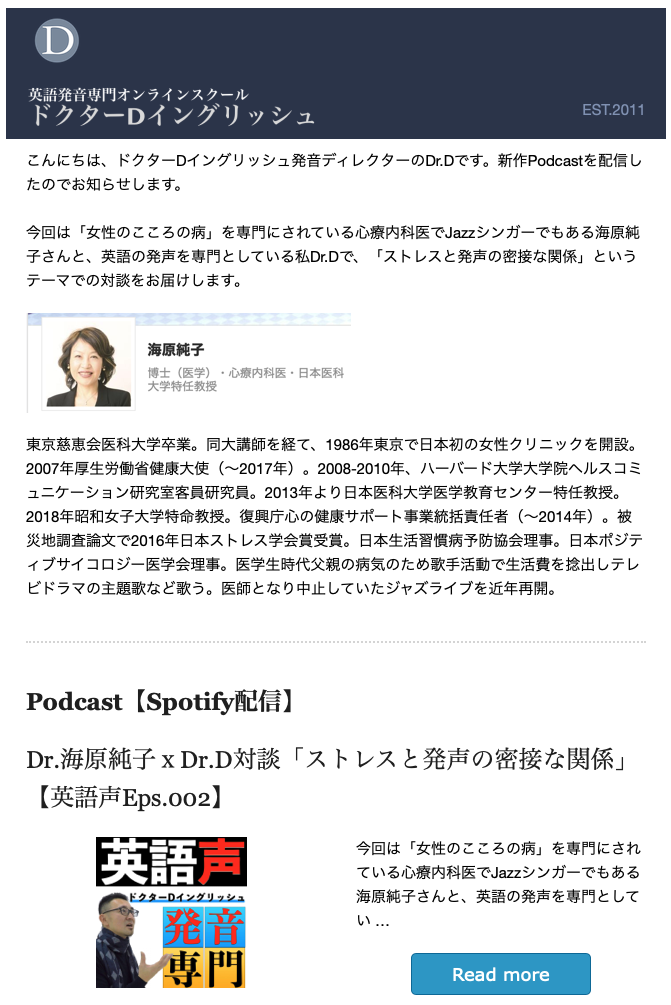Viewport: 671px width, 1005px height.
Task: Open the 海原純子 profile card
Action: [x=189, y=363]
